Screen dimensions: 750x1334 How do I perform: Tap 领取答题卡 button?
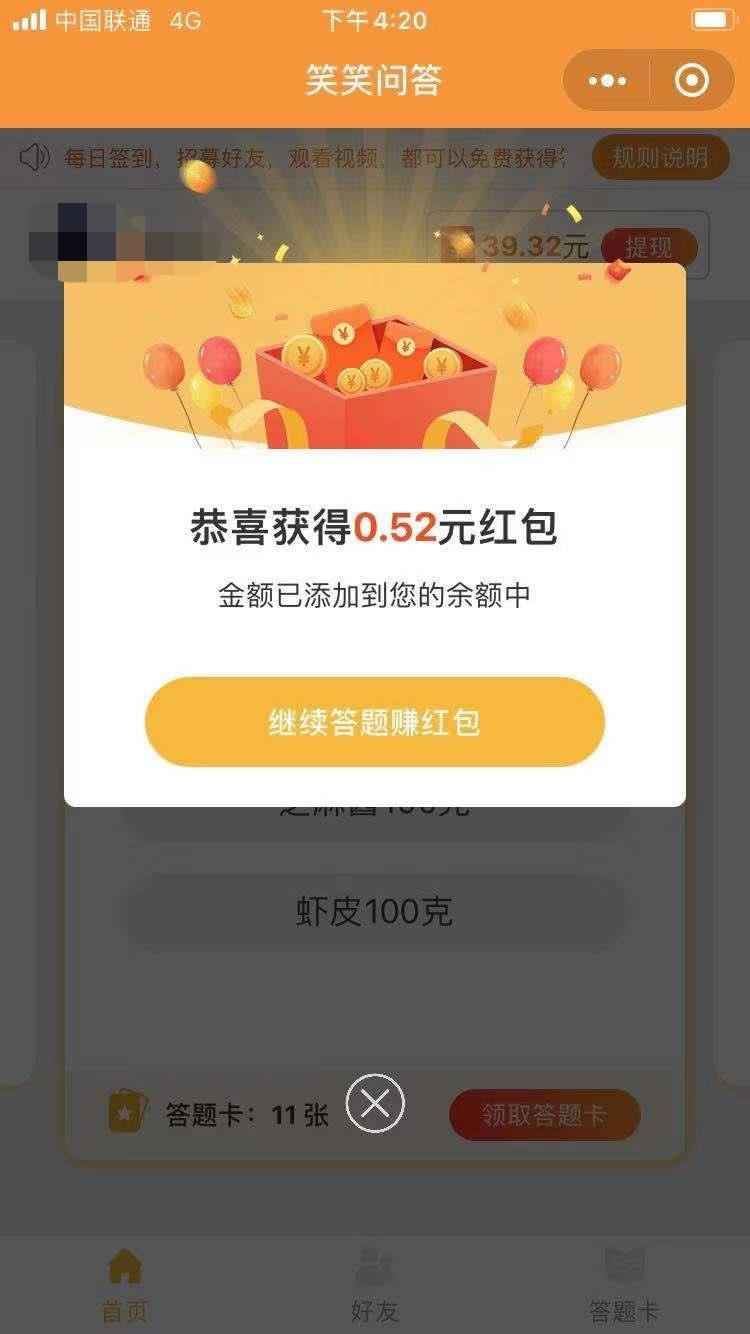pos(545,1115)
